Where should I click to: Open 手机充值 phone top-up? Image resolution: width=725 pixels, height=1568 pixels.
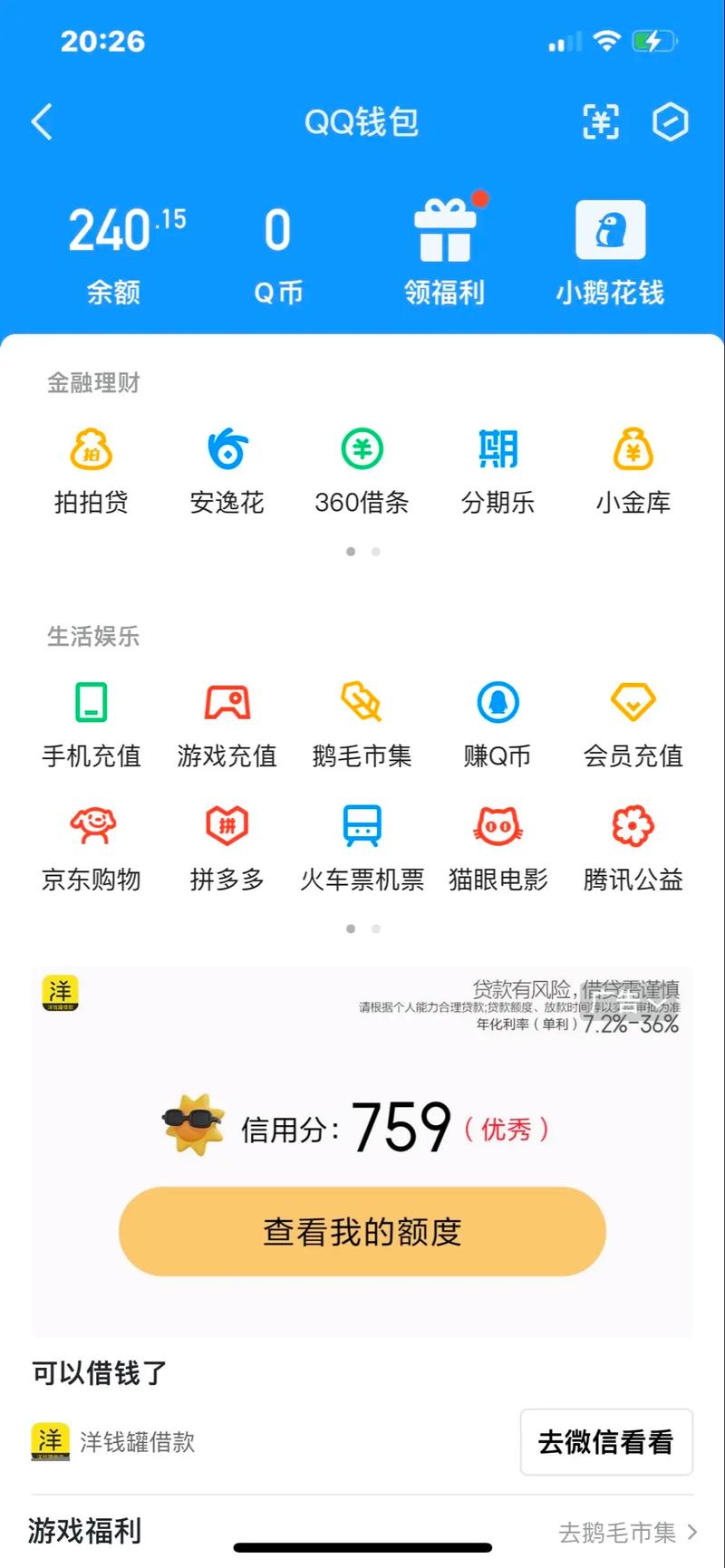91,725
